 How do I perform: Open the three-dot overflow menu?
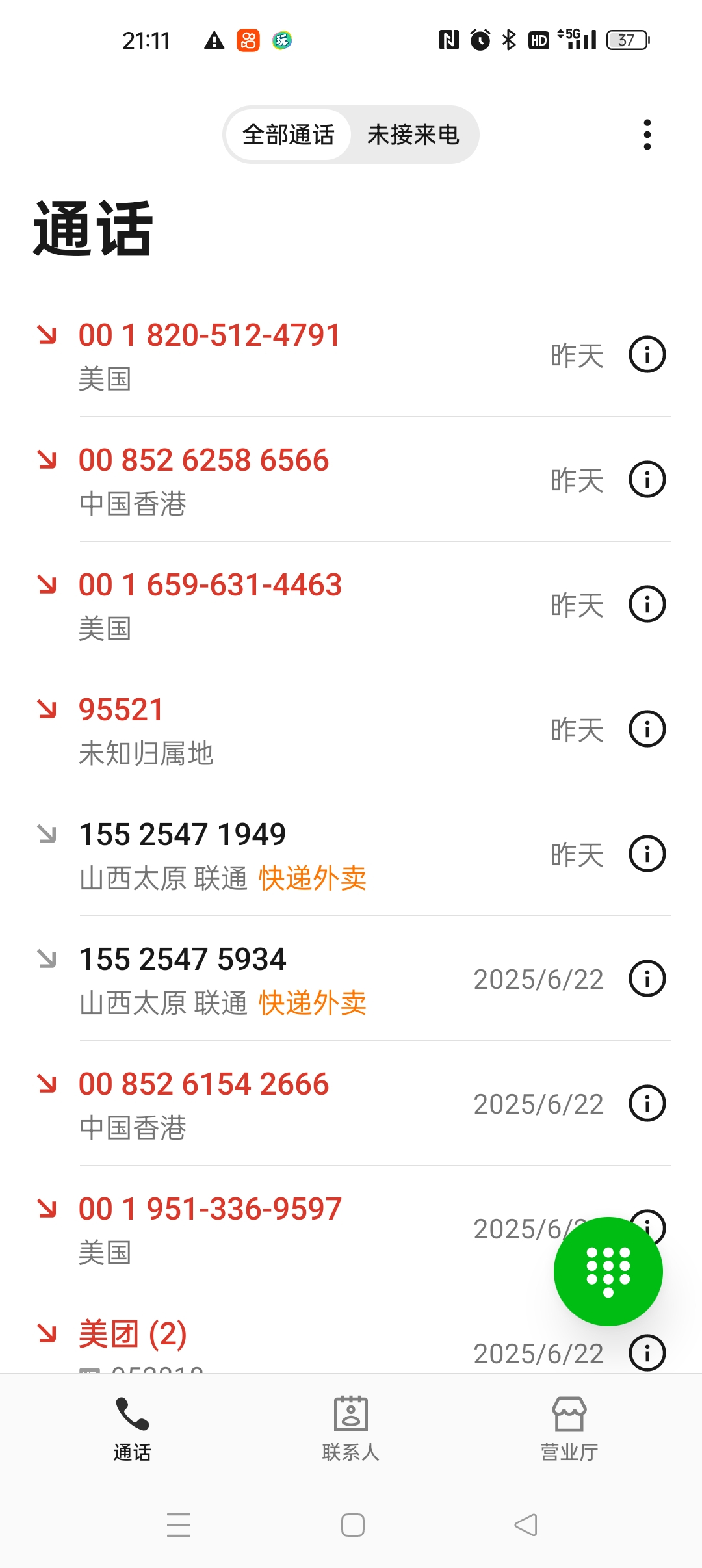pos(647,135)
